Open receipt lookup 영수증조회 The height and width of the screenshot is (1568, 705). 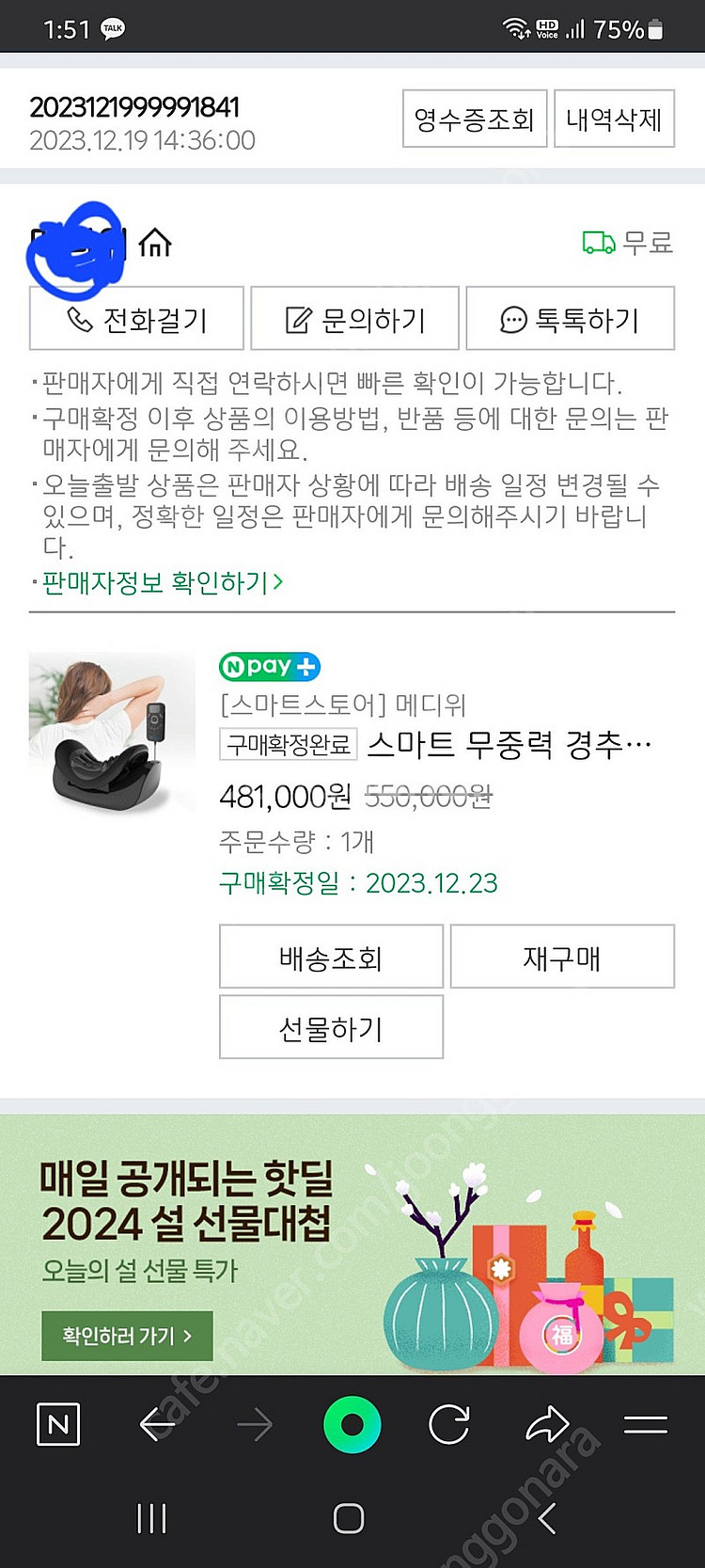tap(475, 119)
